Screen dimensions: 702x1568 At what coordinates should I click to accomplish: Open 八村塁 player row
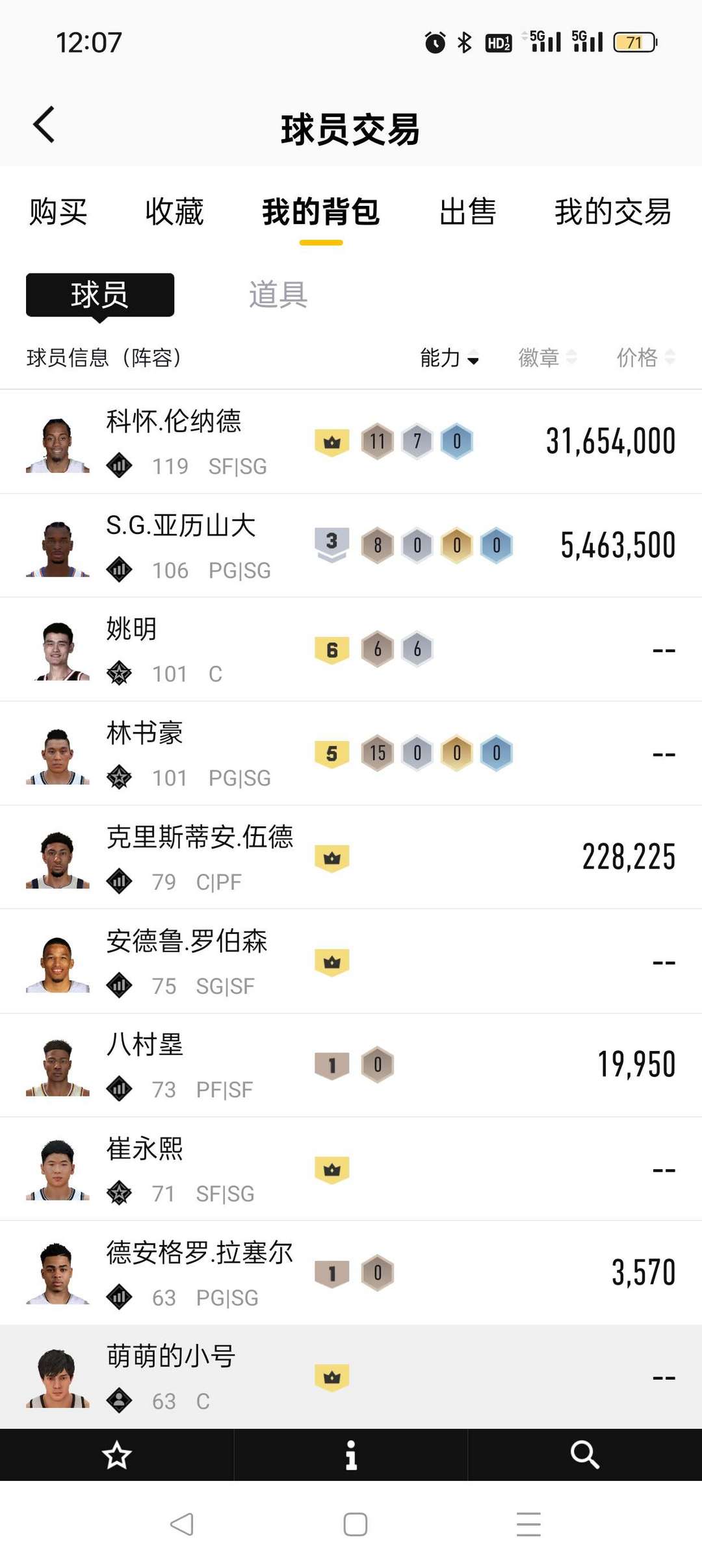pos(351,1065)
